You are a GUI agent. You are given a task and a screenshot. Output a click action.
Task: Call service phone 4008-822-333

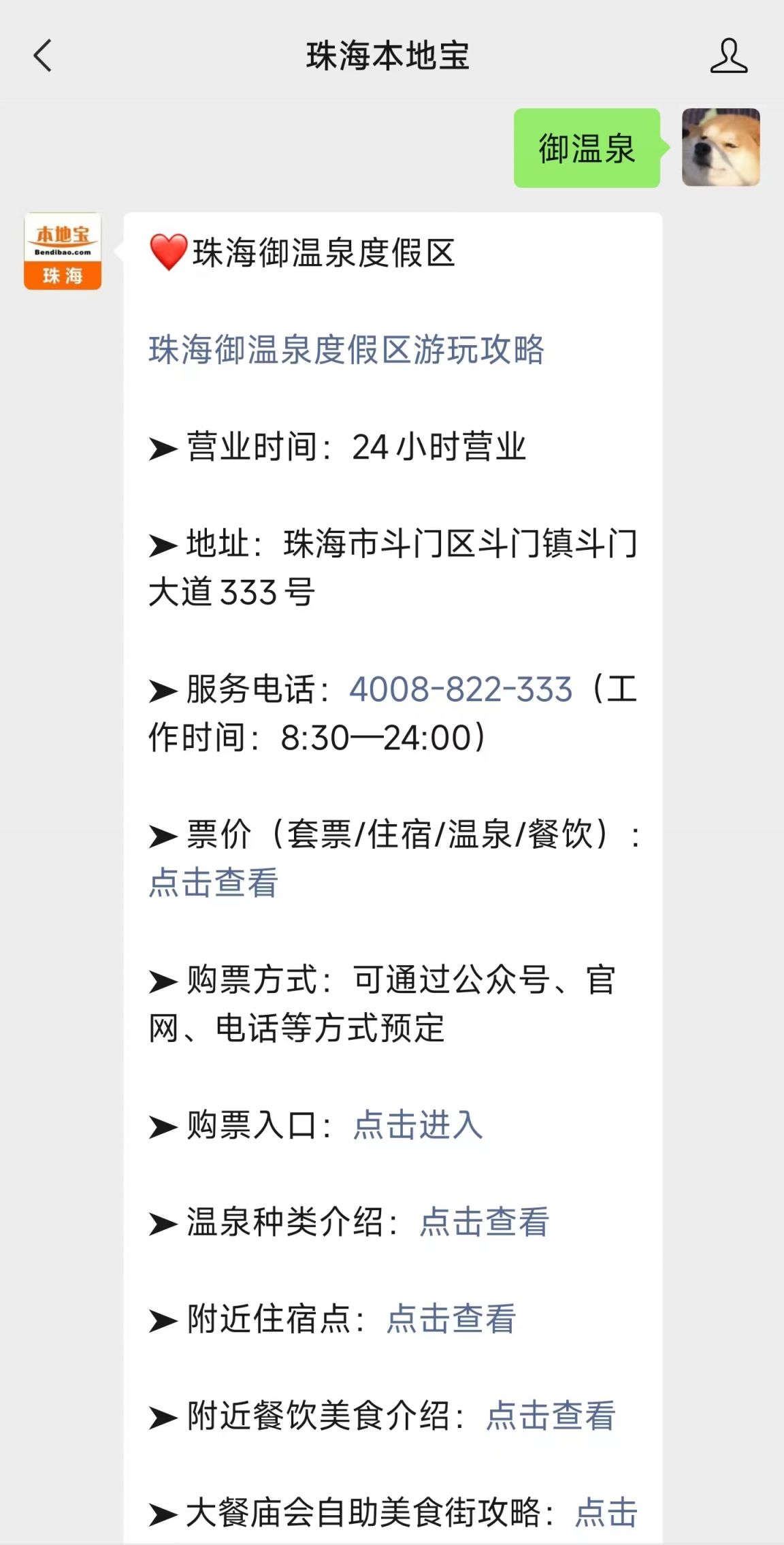(x=461, y=689)
